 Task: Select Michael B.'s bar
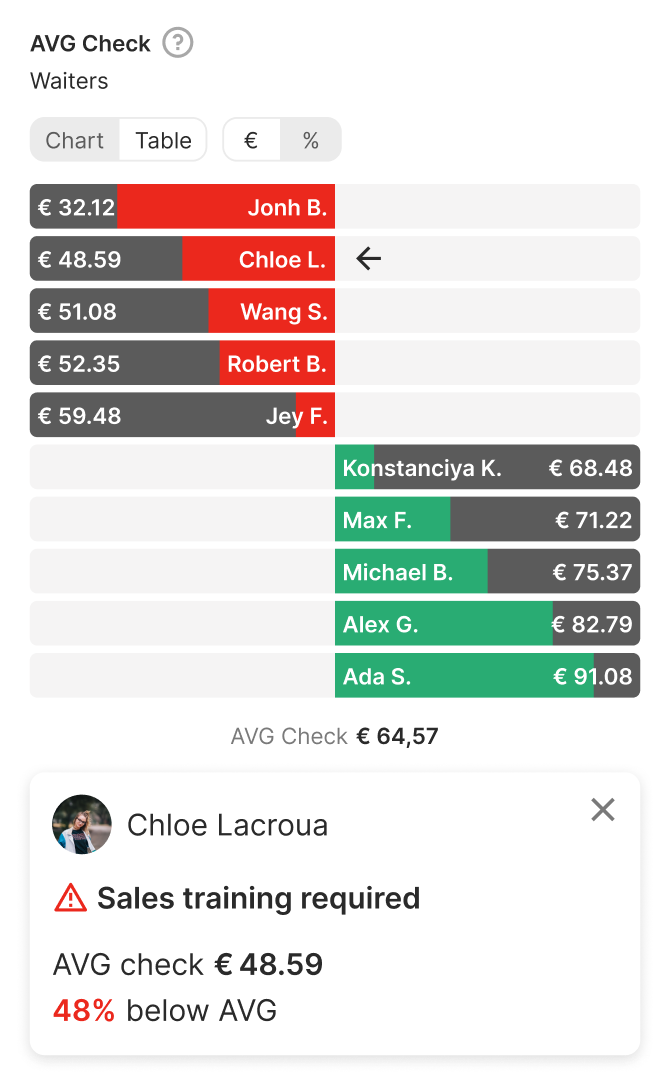tap(487, 572)
